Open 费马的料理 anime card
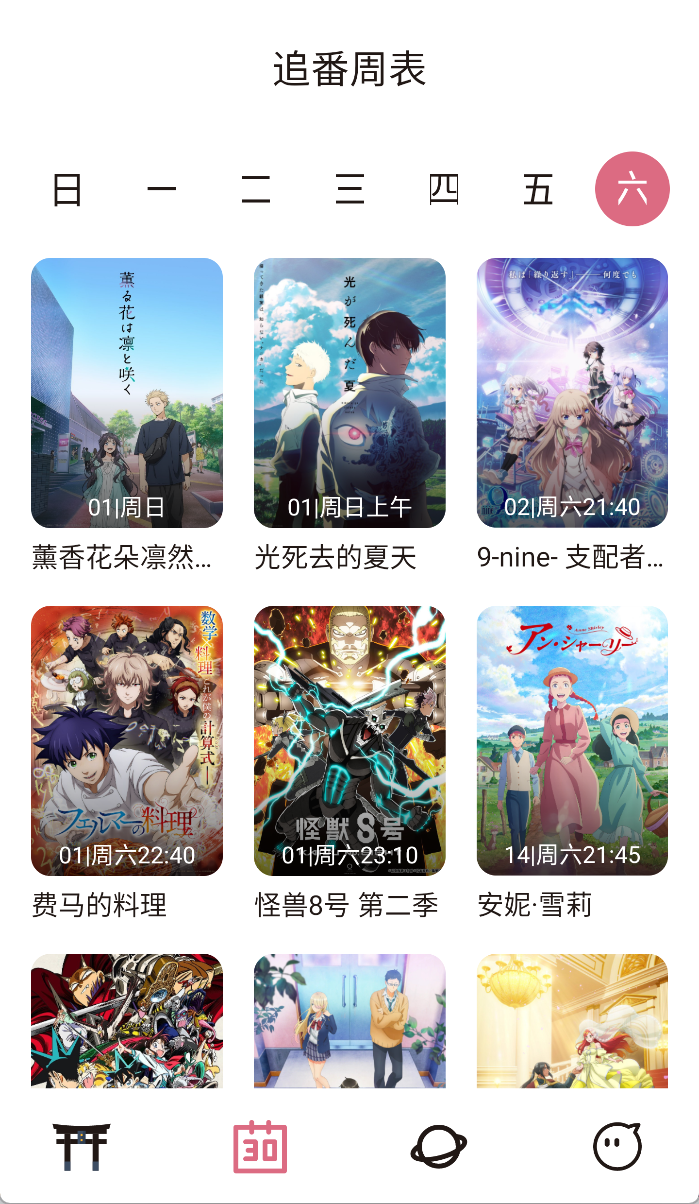Screen dimensions: 699x1204 pos(127,741)
